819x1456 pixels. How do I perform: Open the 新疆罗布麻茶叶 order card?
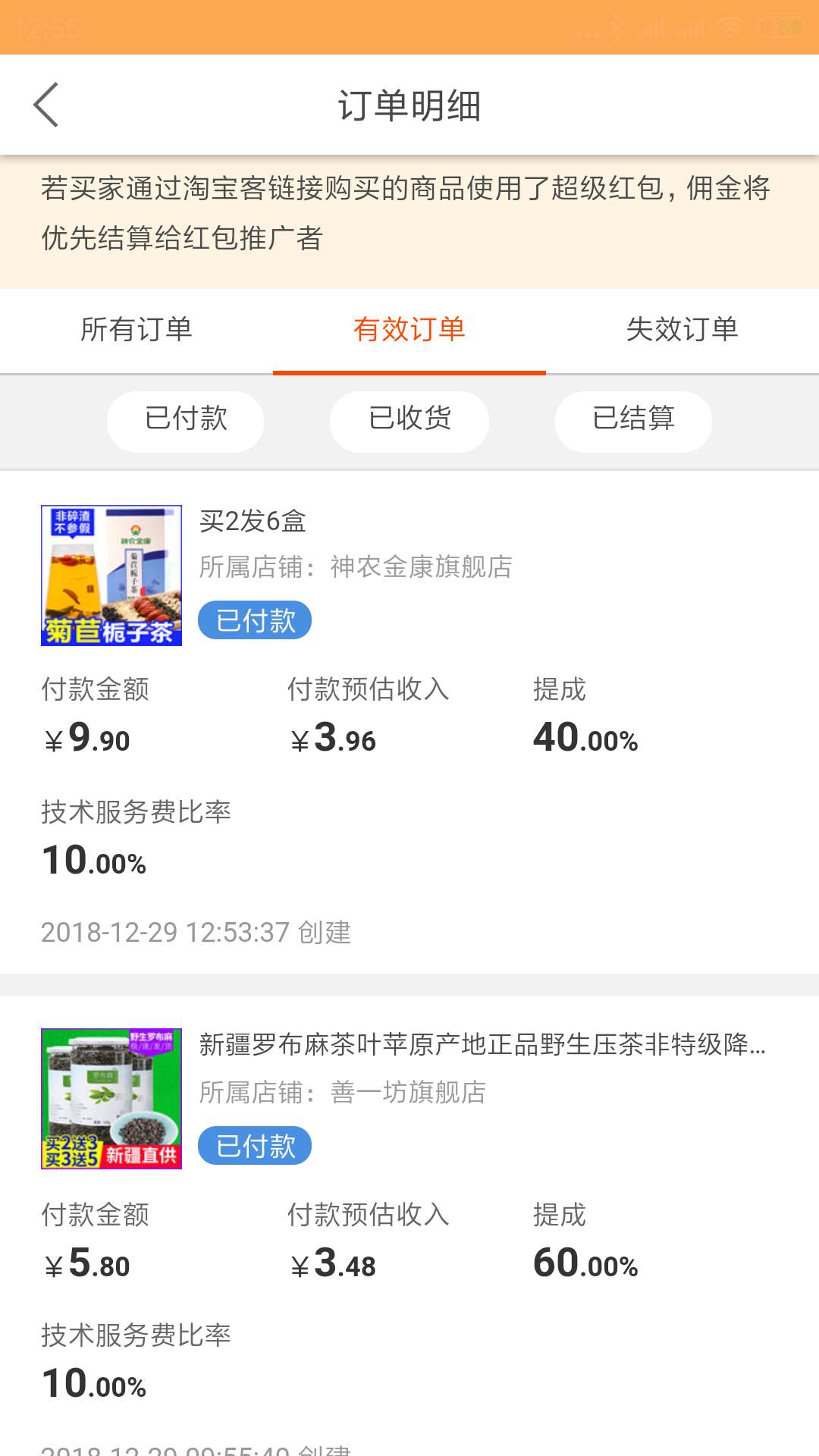[x=409, y=1226]
